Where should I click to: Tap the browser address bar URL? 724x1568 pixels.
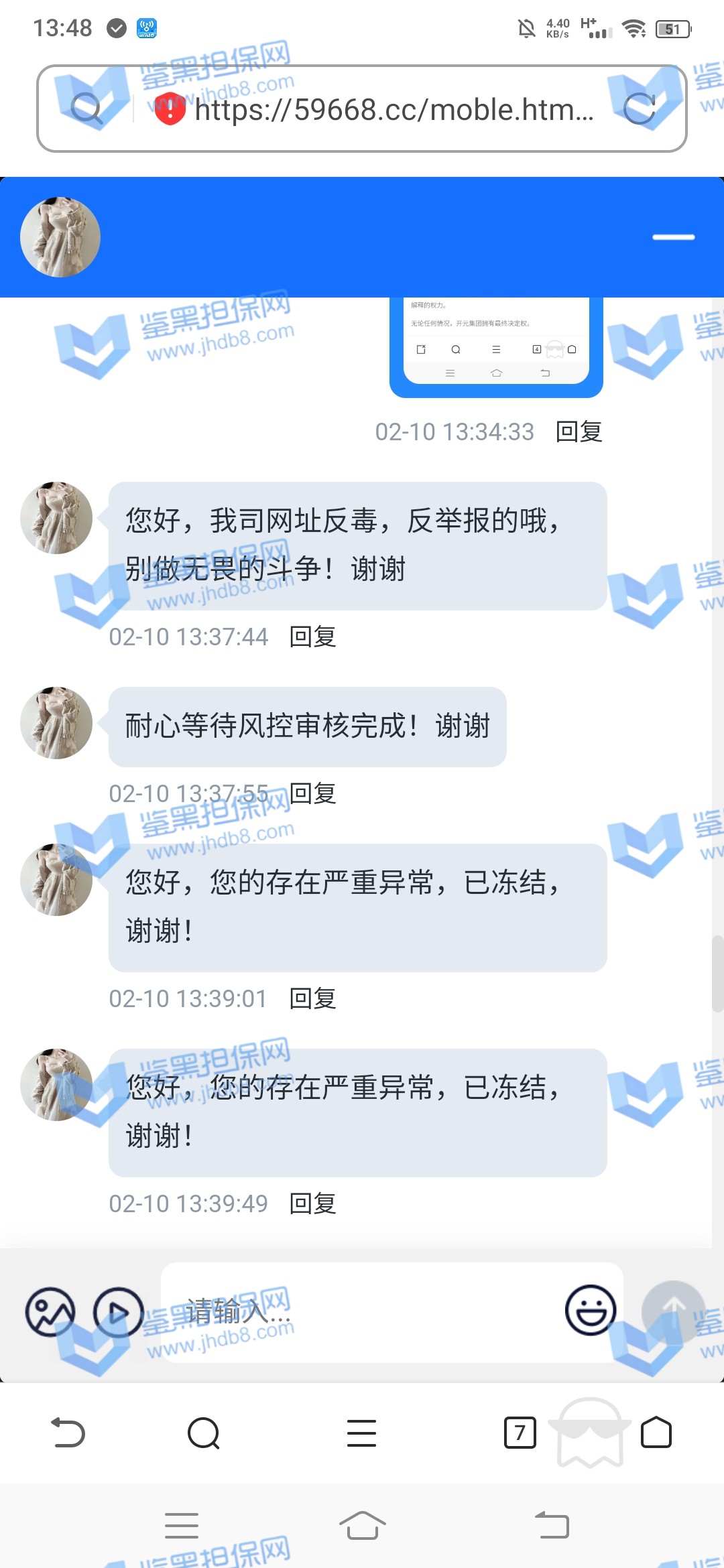(394, 110)
